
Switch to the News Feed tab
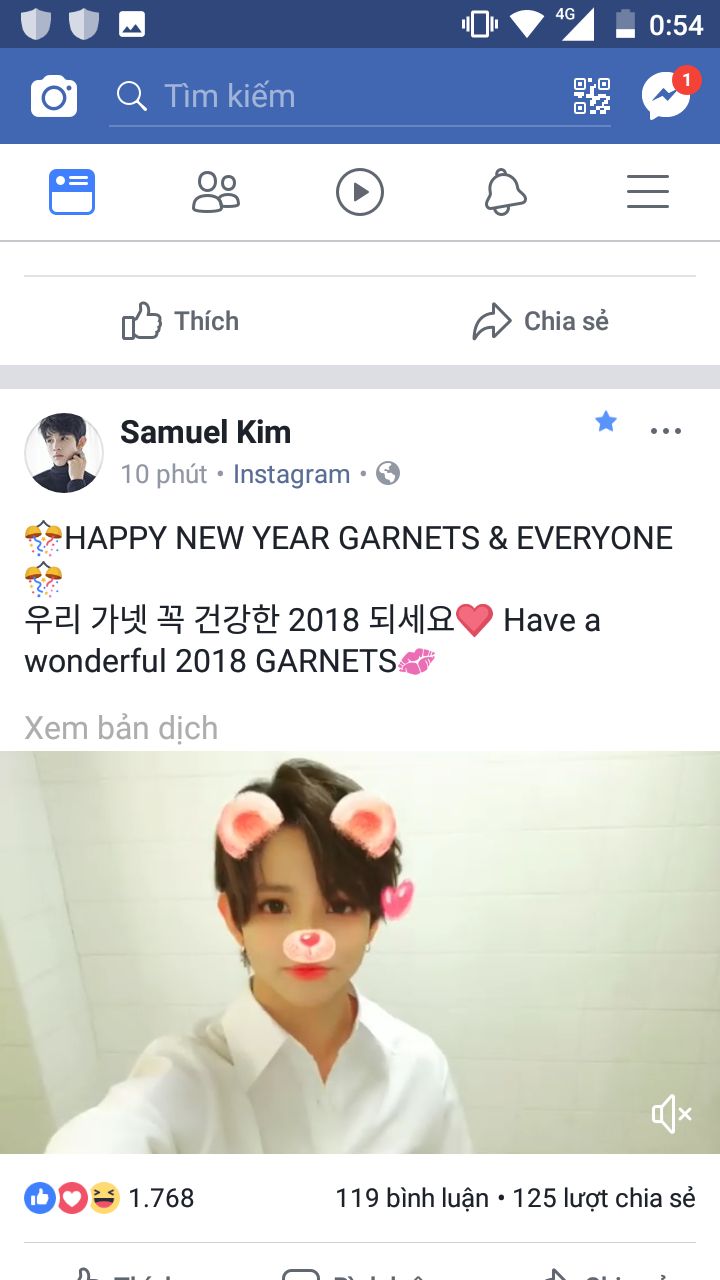[72, 192]
